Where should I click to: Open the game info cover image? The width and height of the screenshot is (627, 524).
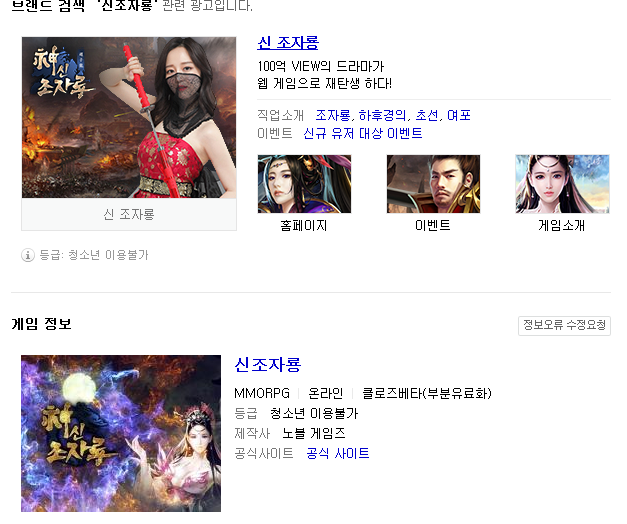point(120,435)
